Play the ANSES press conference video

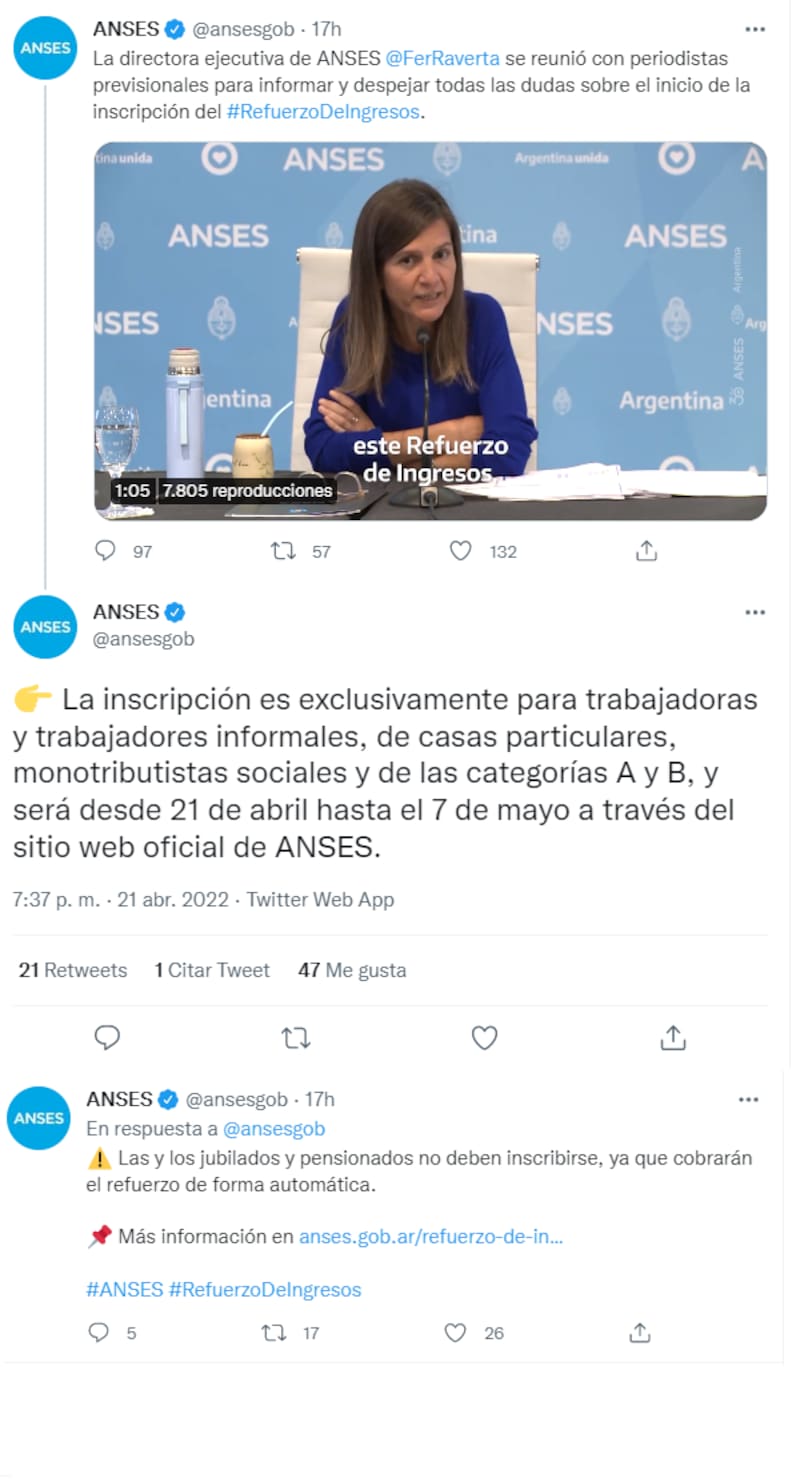(x=430, y=331)
